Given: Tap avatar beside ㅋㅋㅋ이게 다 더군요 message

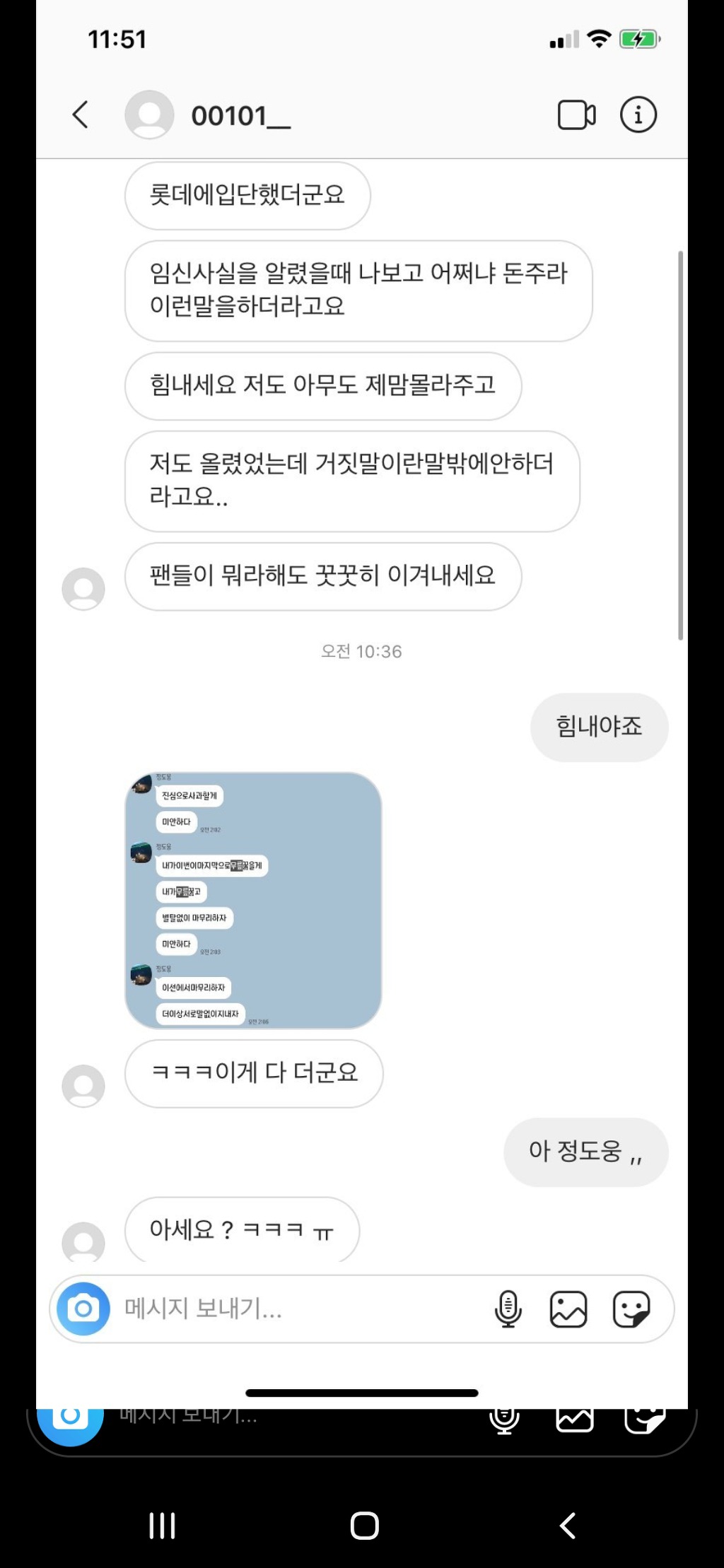Looking at the screenshot, I should click(83, 1085).
